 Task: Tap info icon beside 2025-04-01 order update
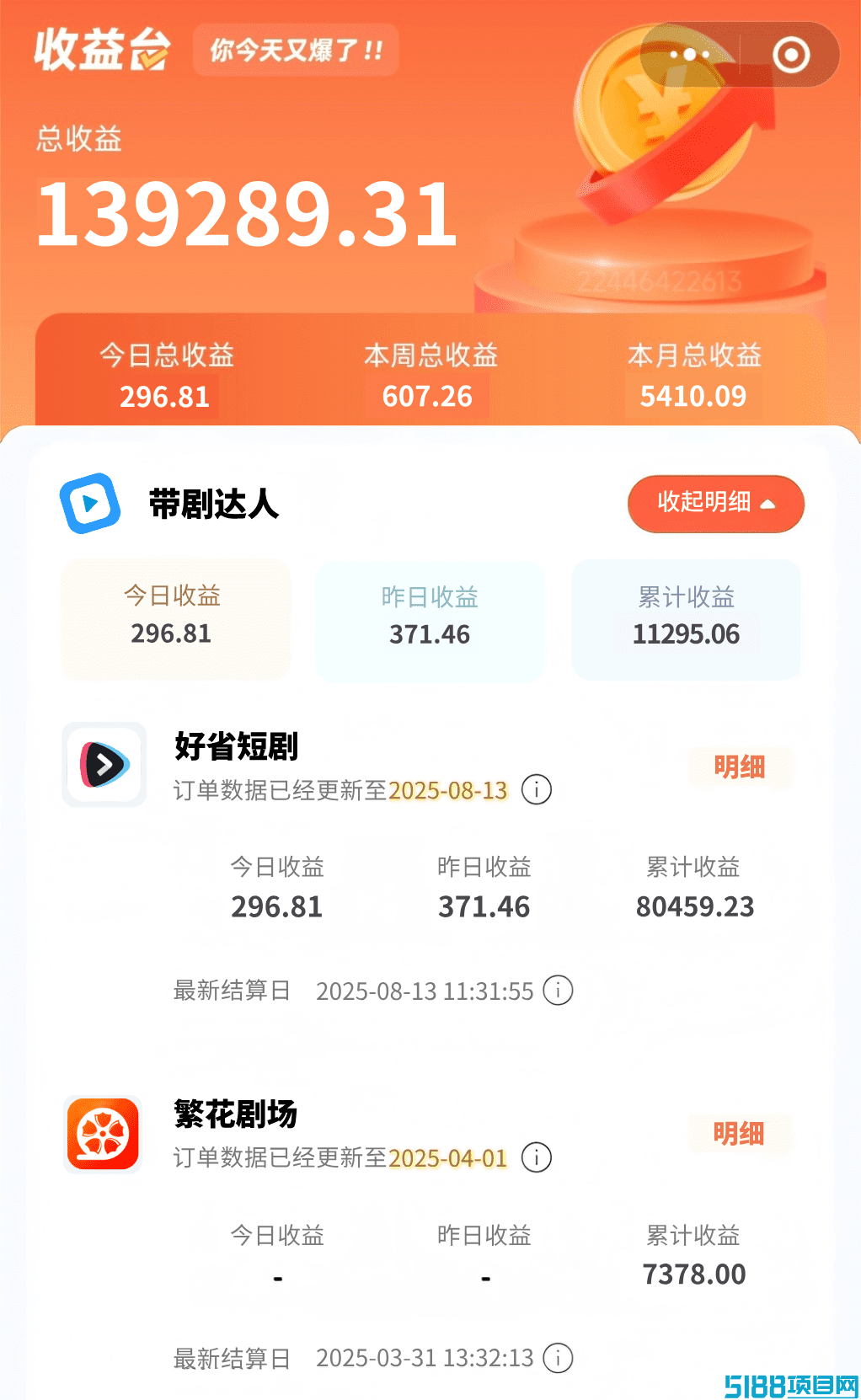537,1157
